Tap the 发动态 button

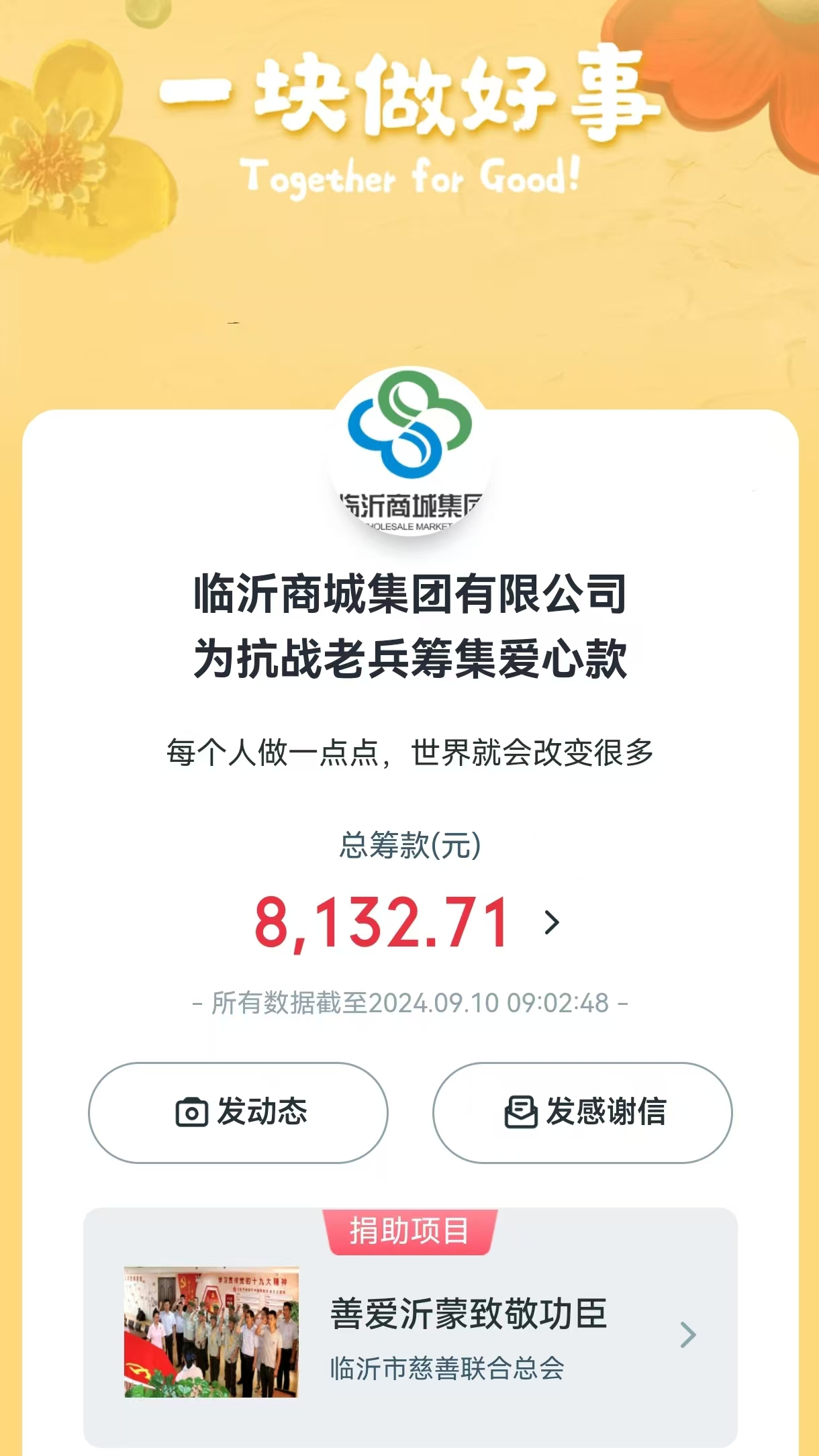238,1112
